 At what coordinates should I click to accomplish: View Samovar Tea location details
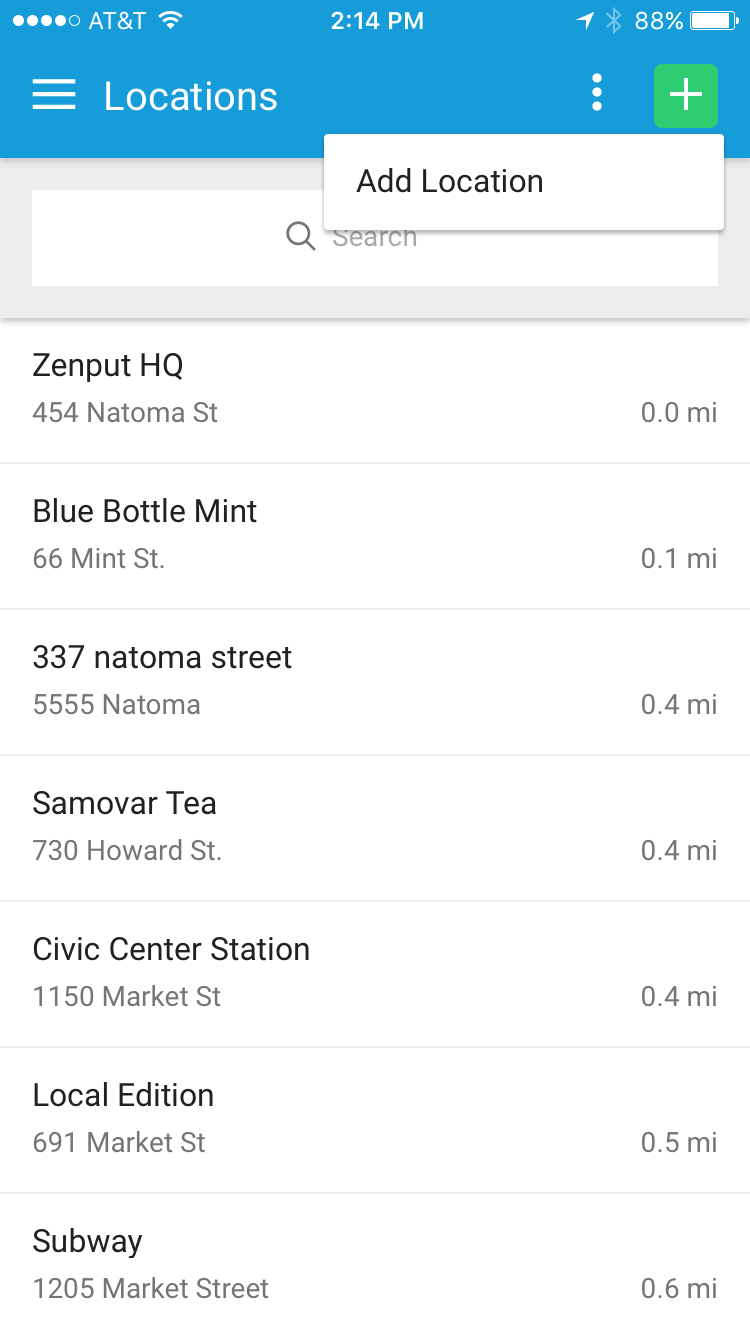pos(375,828)
